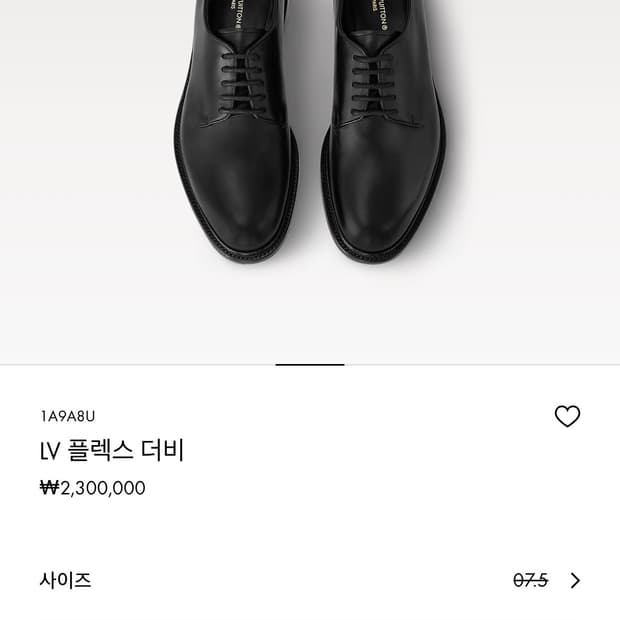Screen dimensions: 620x620
Task: Add LV 플렉스 더비 to wishlist
Action: click(567, 417)
